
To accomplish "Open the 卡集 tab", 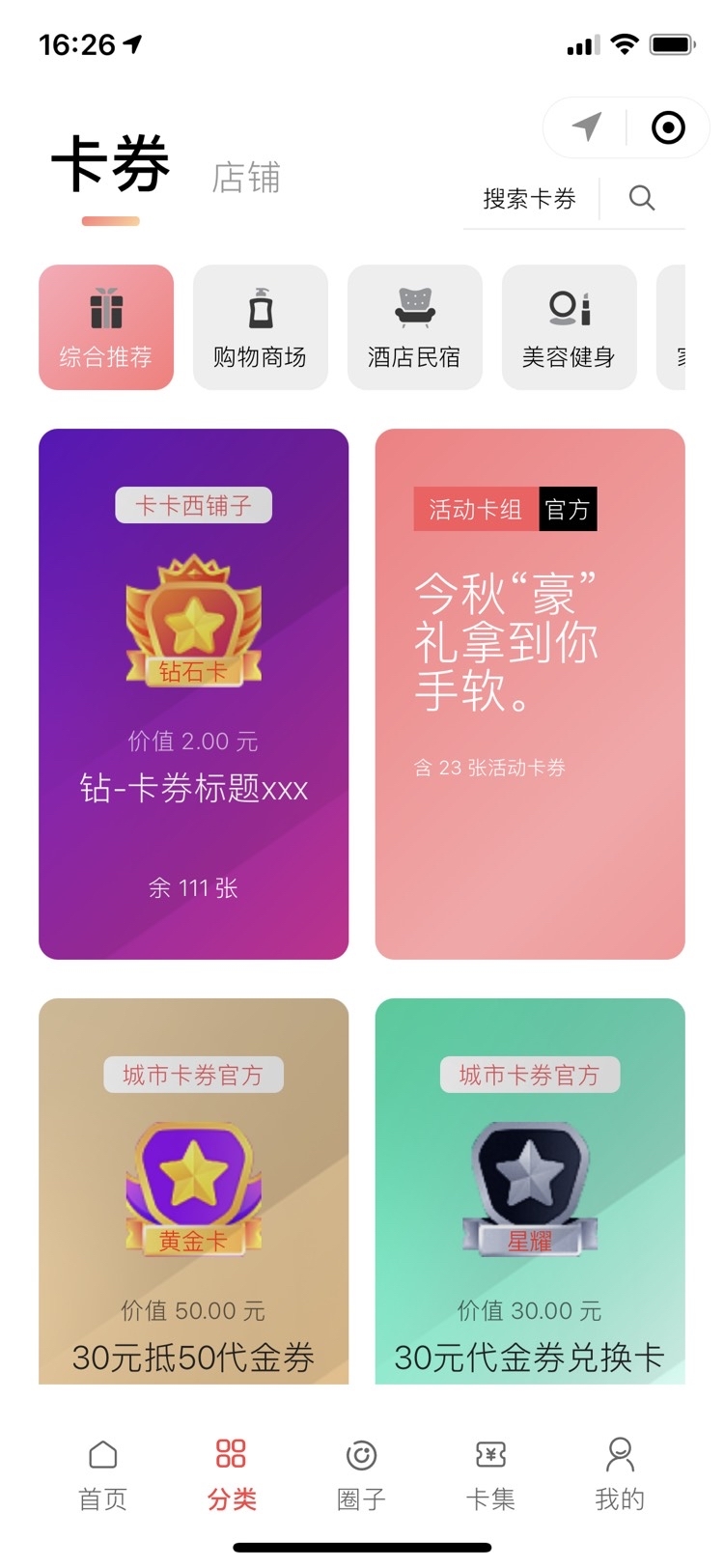I will click(490, 1473).
